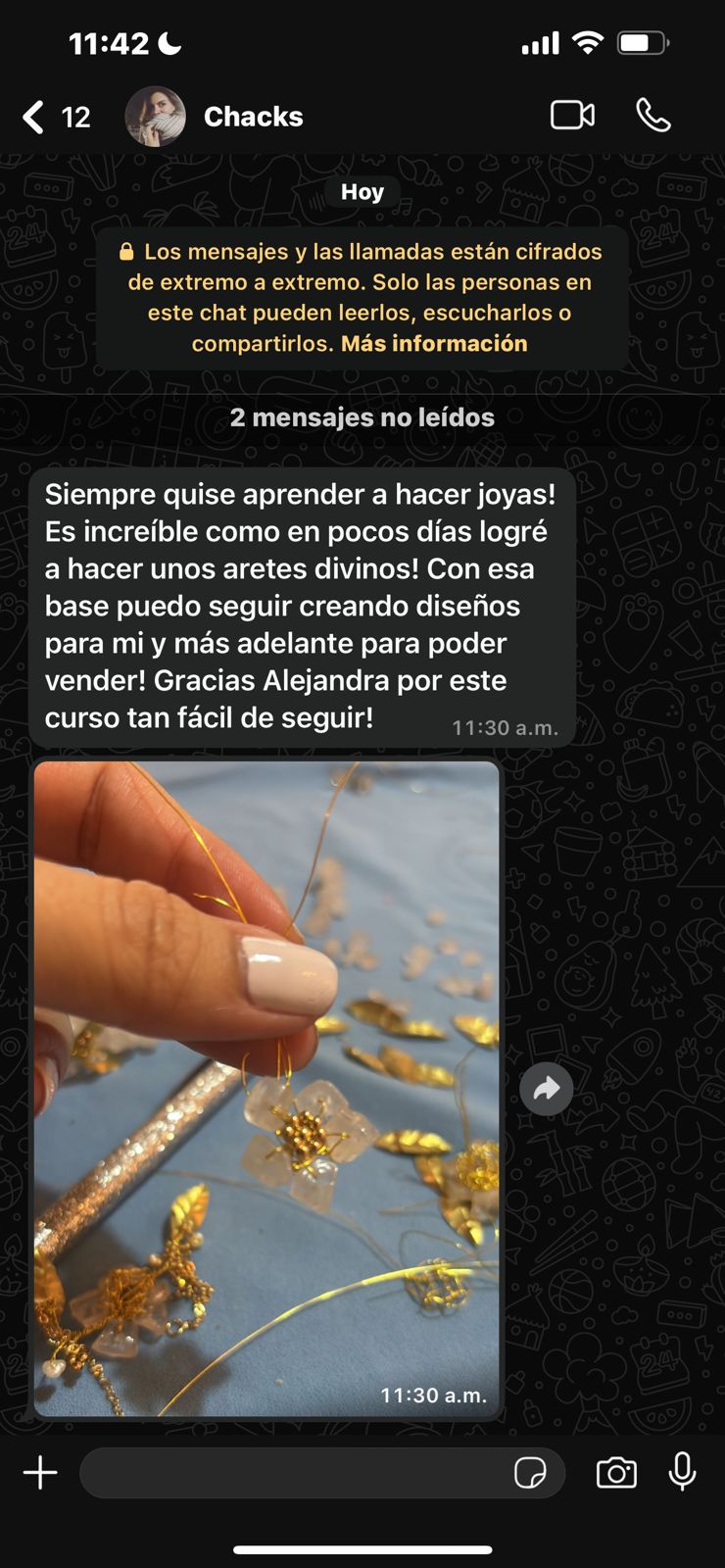Open Chacks contact info
The height and width of the screenshot is (1568, 725).
click(253, 117)
